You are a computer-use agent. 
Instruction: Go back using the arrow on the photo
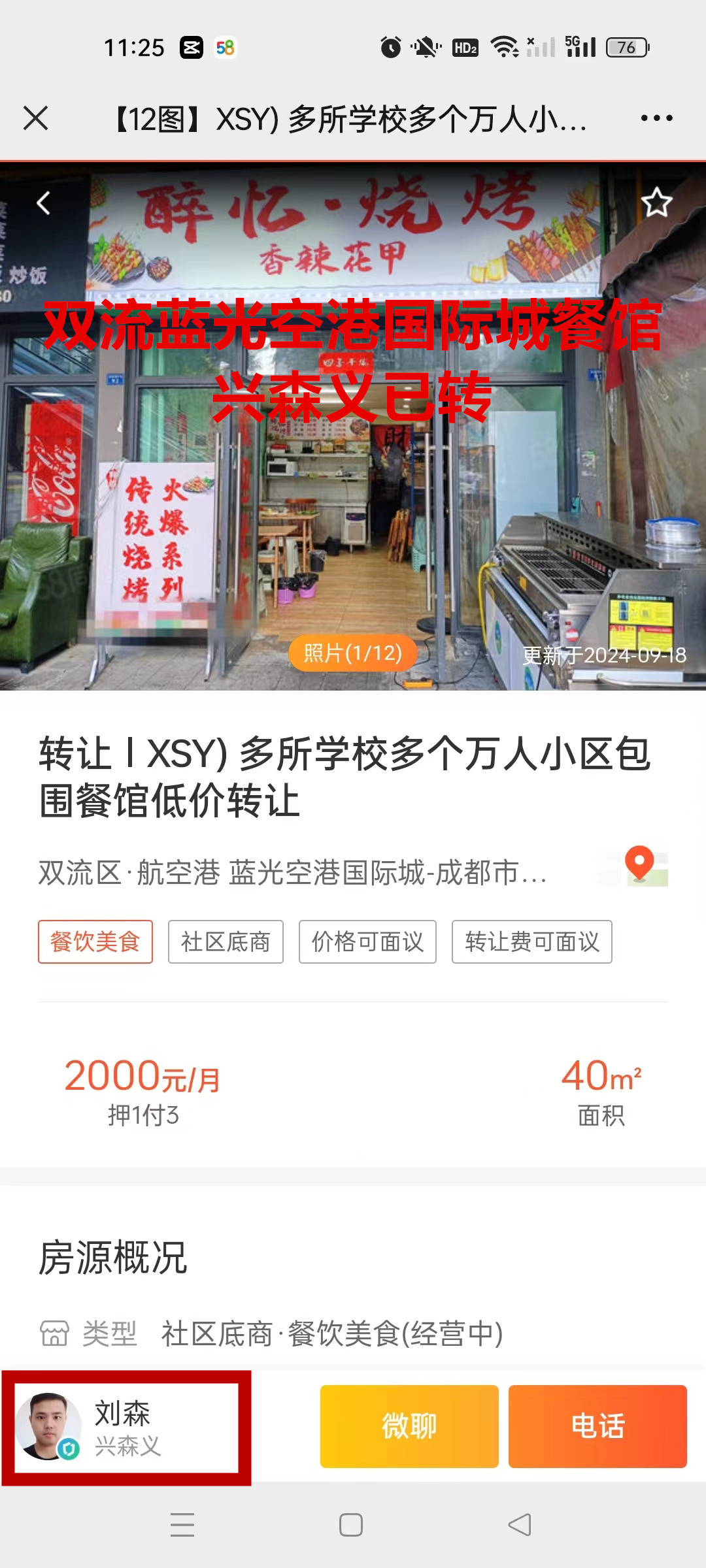43,203
